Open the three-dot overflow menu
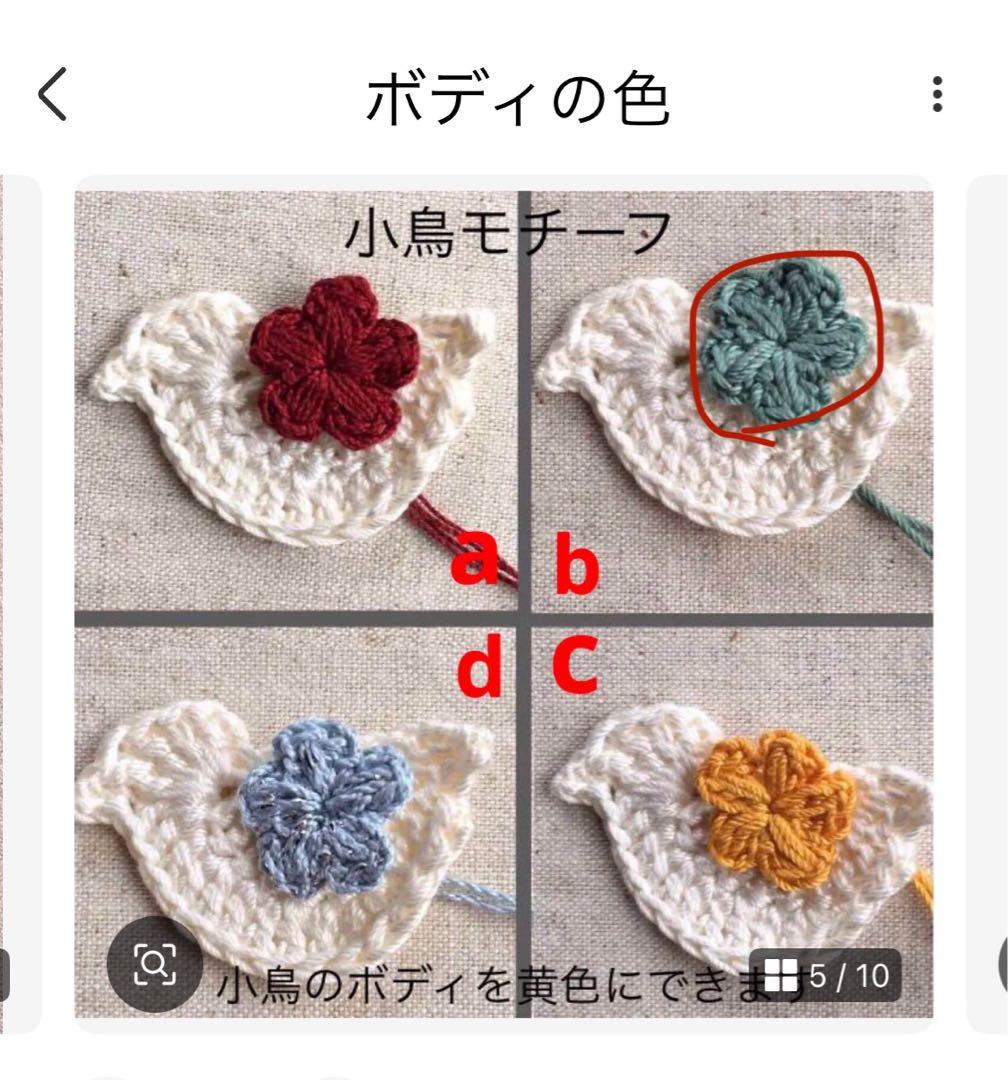The width and height of the screenshot is (1008, 1080). pos(938,95)
